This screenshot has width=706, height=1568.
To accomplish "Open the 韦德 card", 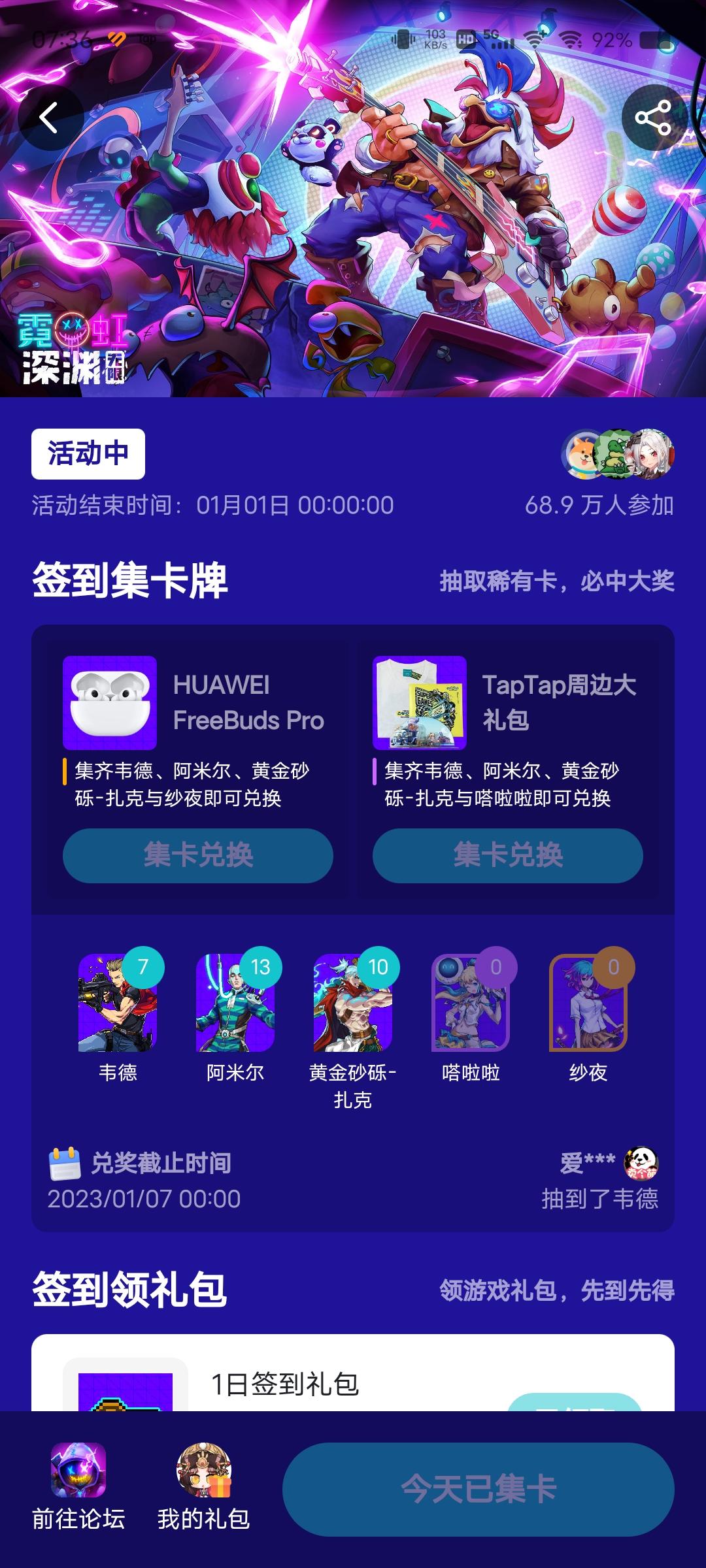I will [x=118, y=1003].
